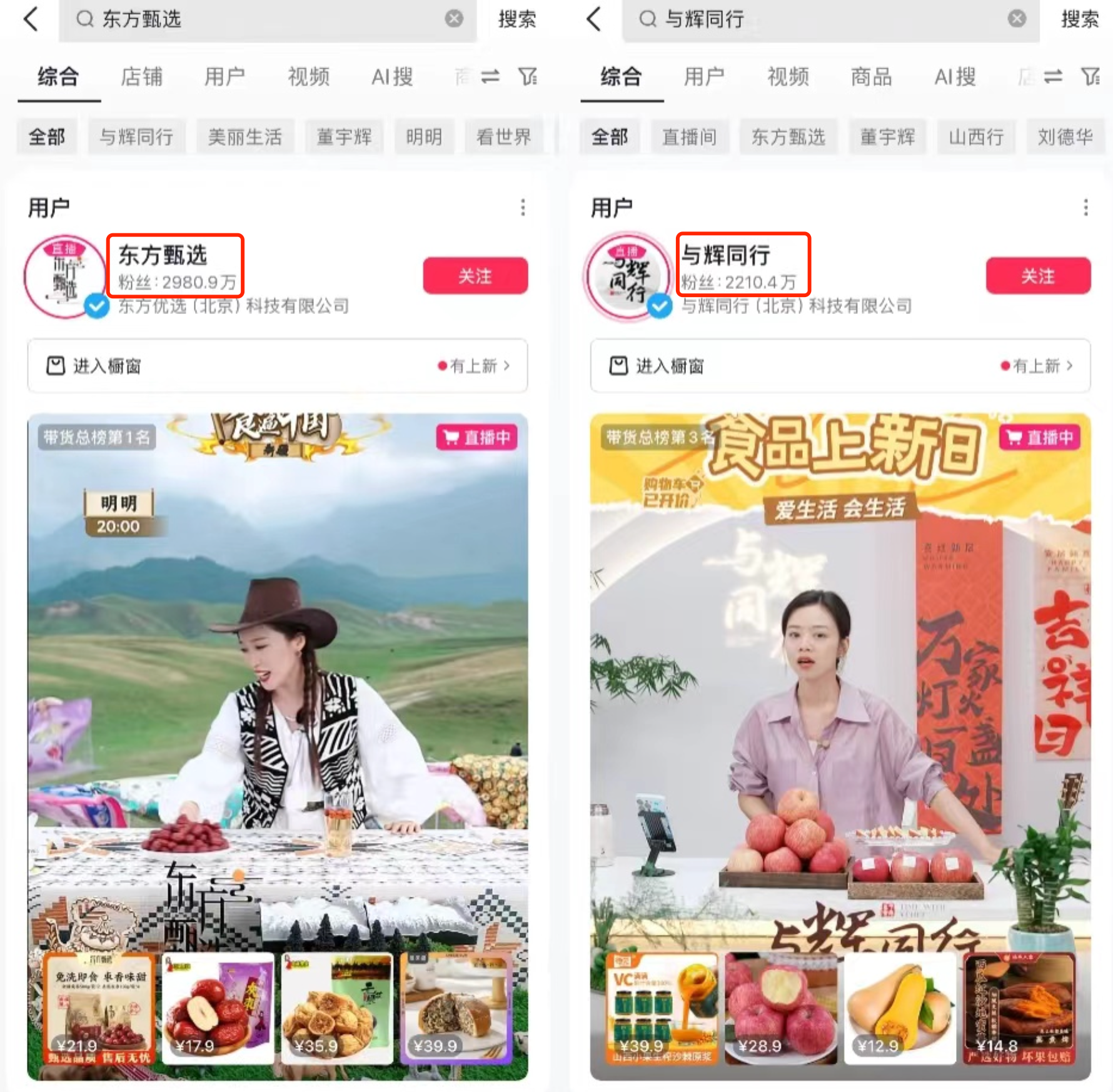Select the 美丽生活 filter chip
The height and width of the screenshot is (1092, 1113).
coord(244,136)
